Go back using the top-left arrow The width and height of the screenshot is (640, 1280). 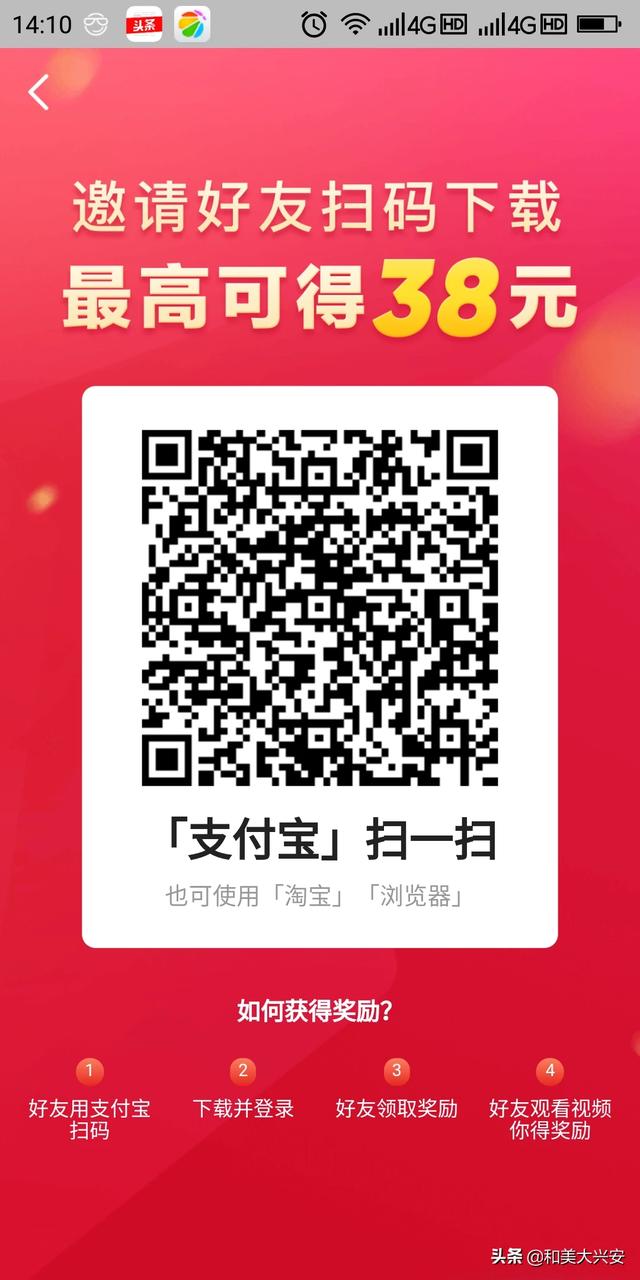tap(38, 92)
